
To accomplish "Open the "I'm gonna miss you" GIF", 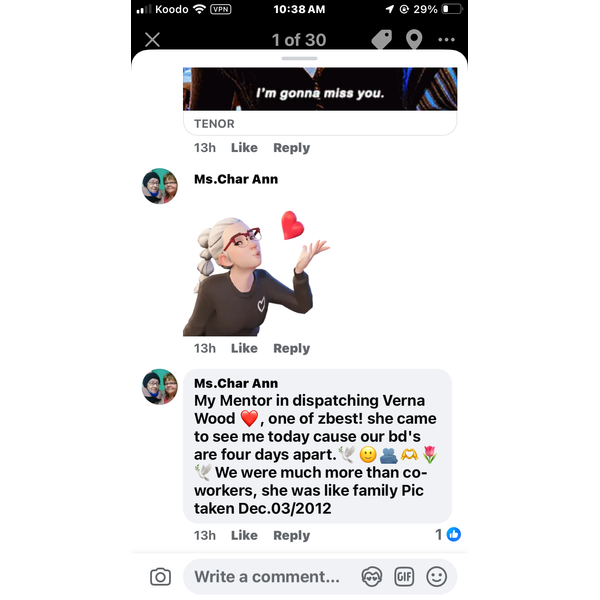I will [x=320, y=90].
